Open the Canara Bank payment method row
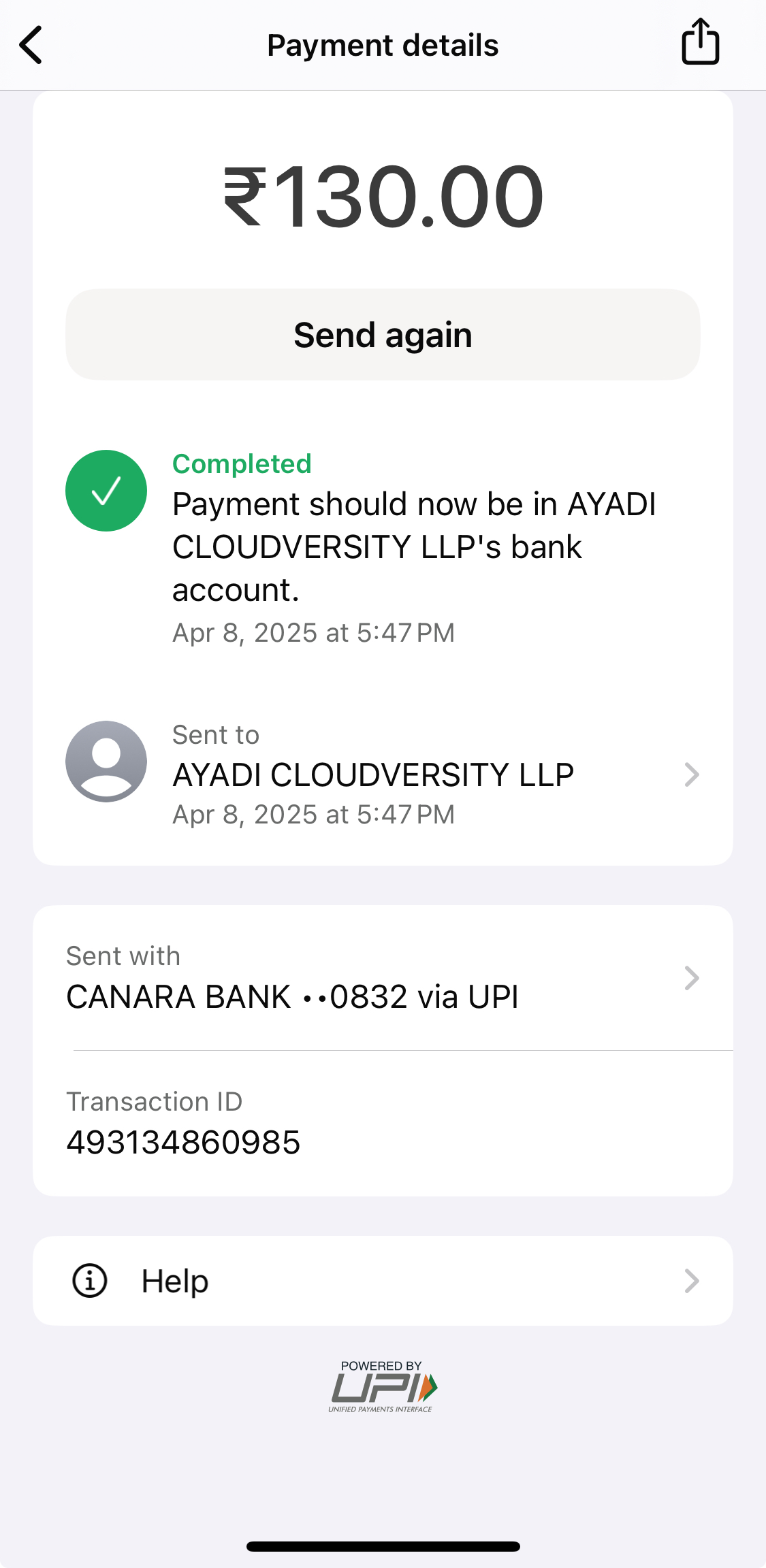Viewport: 766px width, 1568px height. [x=383, y=979]
